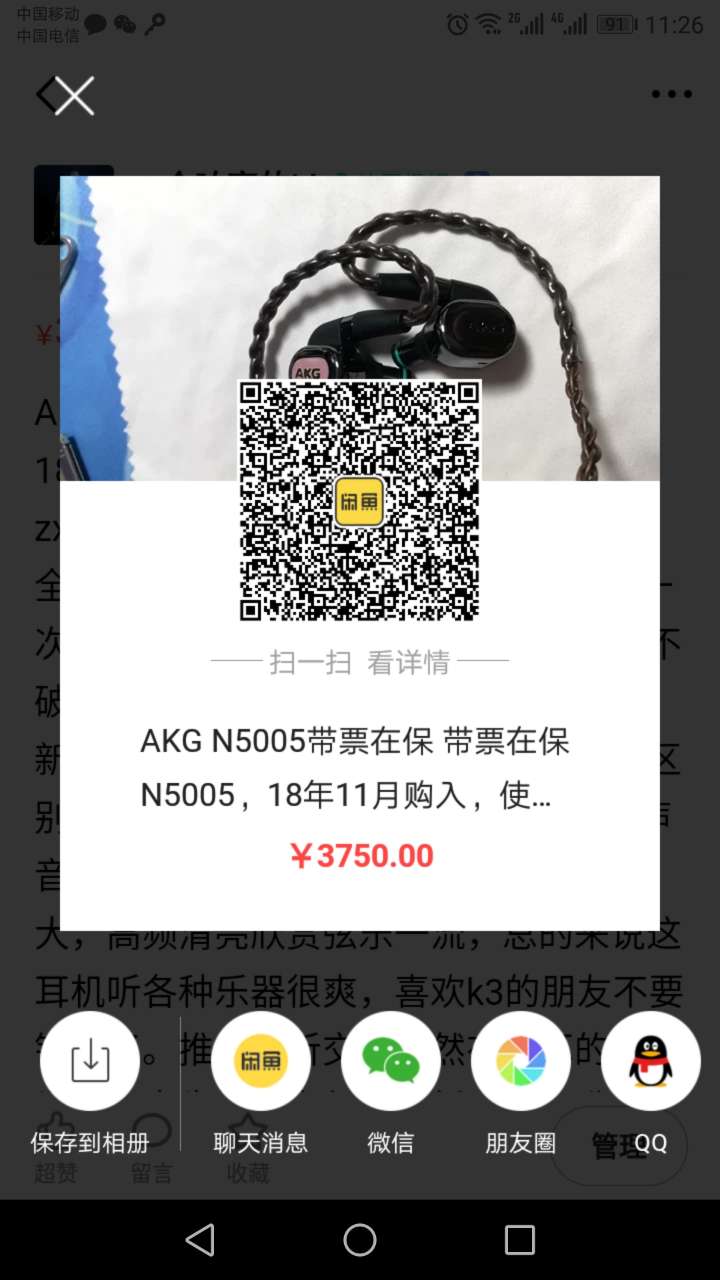Screen dimensions: 720x1280
Task: Save the share card to the album
Action: (90, 1061)
